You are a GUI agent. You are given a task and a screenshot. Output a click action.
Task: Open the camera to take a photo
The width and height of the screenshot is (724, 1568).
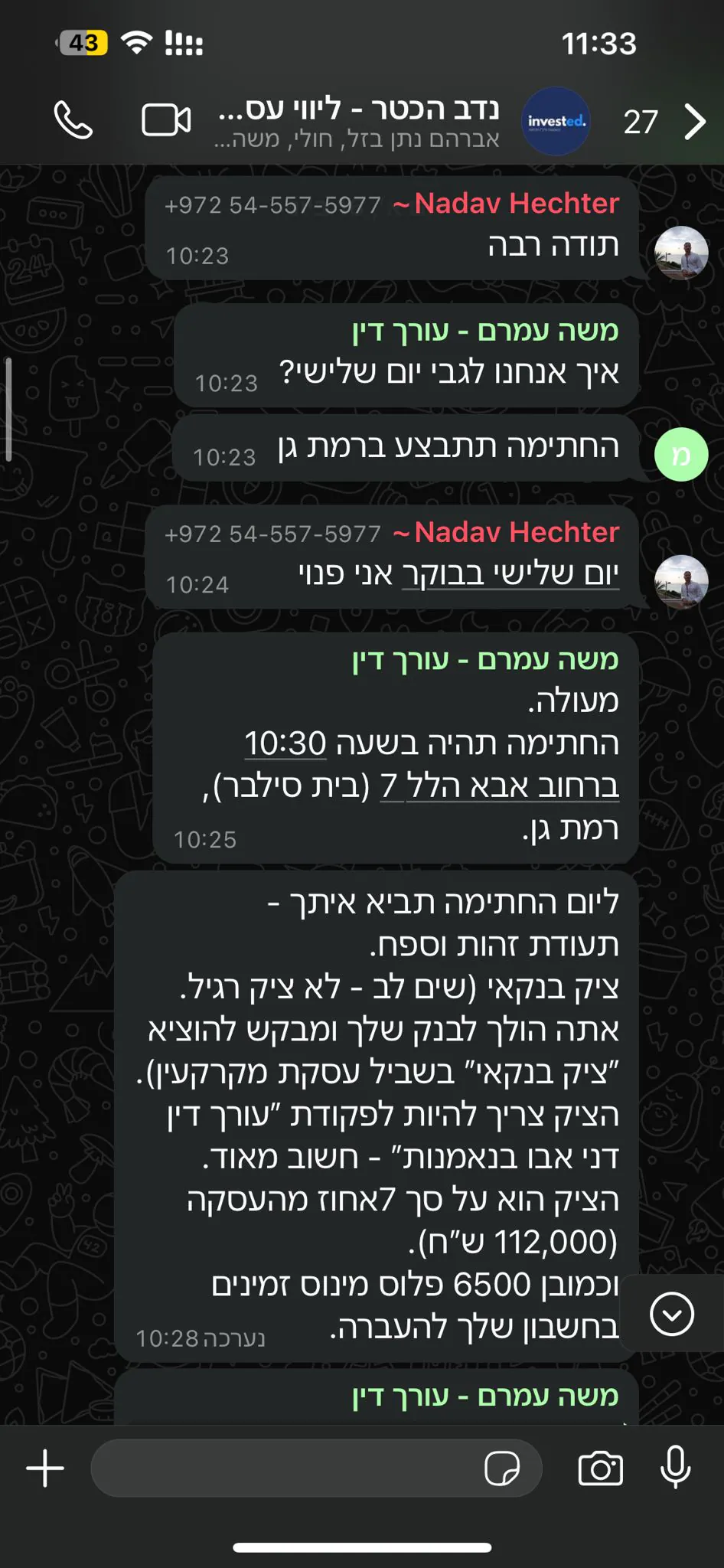coord(601,1468)
